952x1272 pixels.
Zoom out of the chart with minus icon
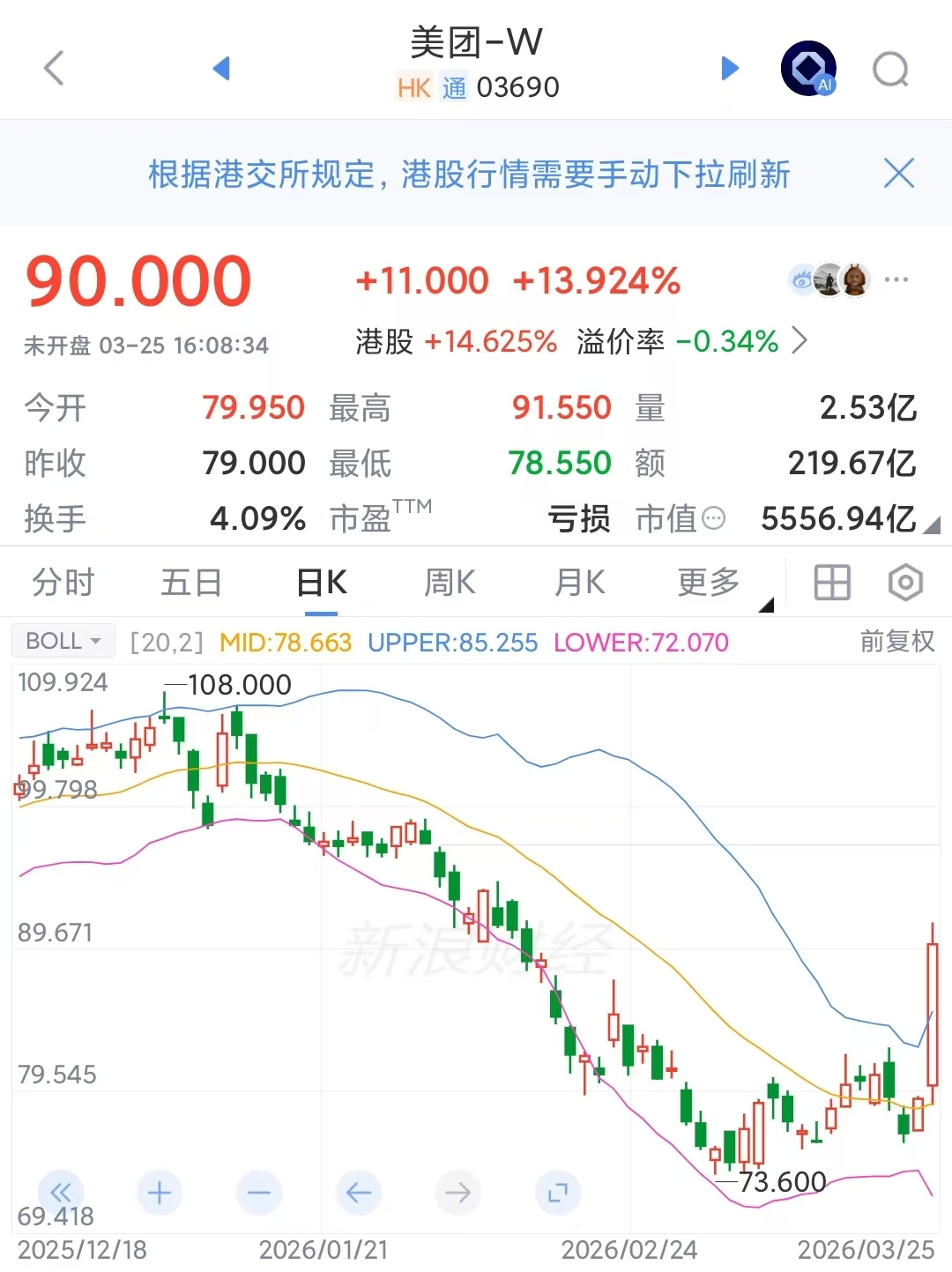259,1192
